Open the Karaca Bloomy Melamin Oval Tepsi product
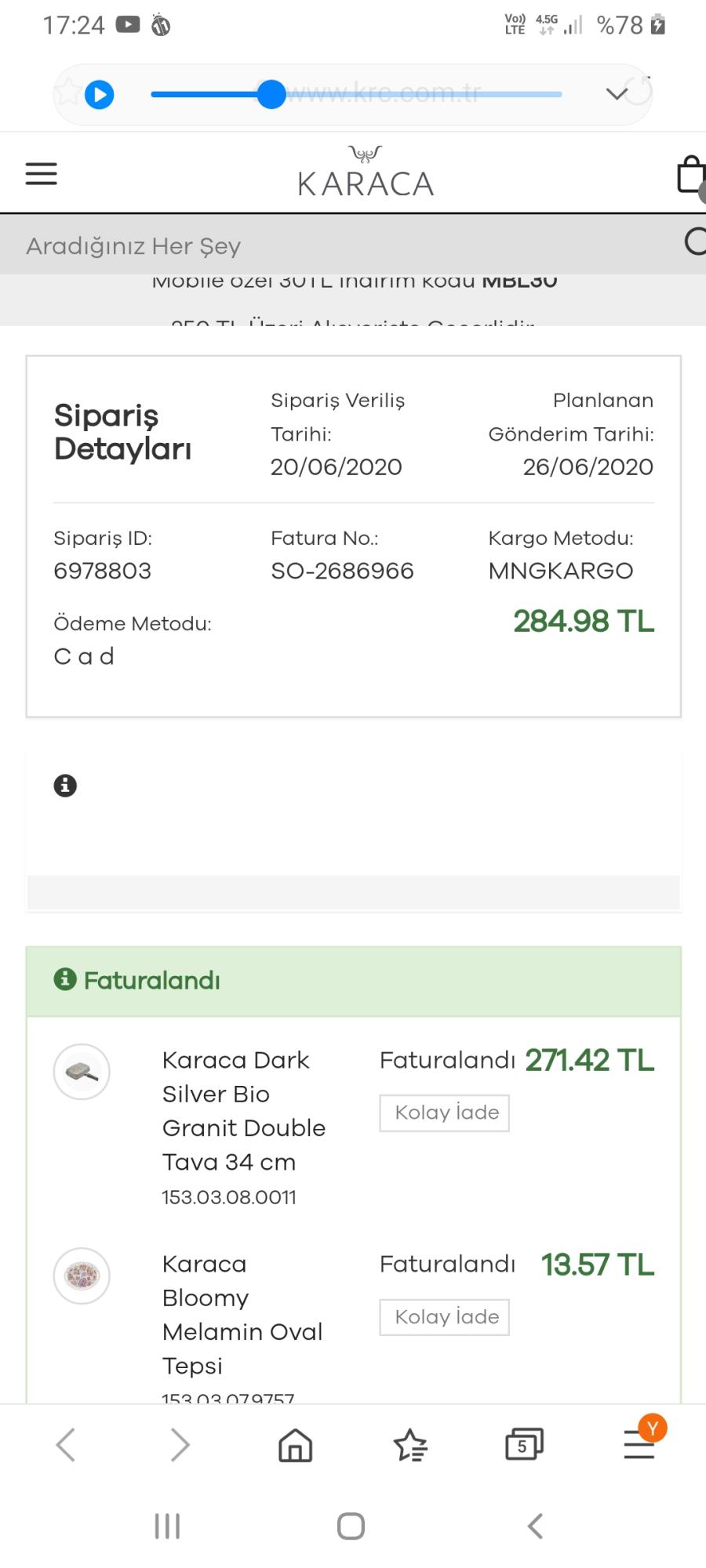 pyautogui.click(x=242, y=1315)
